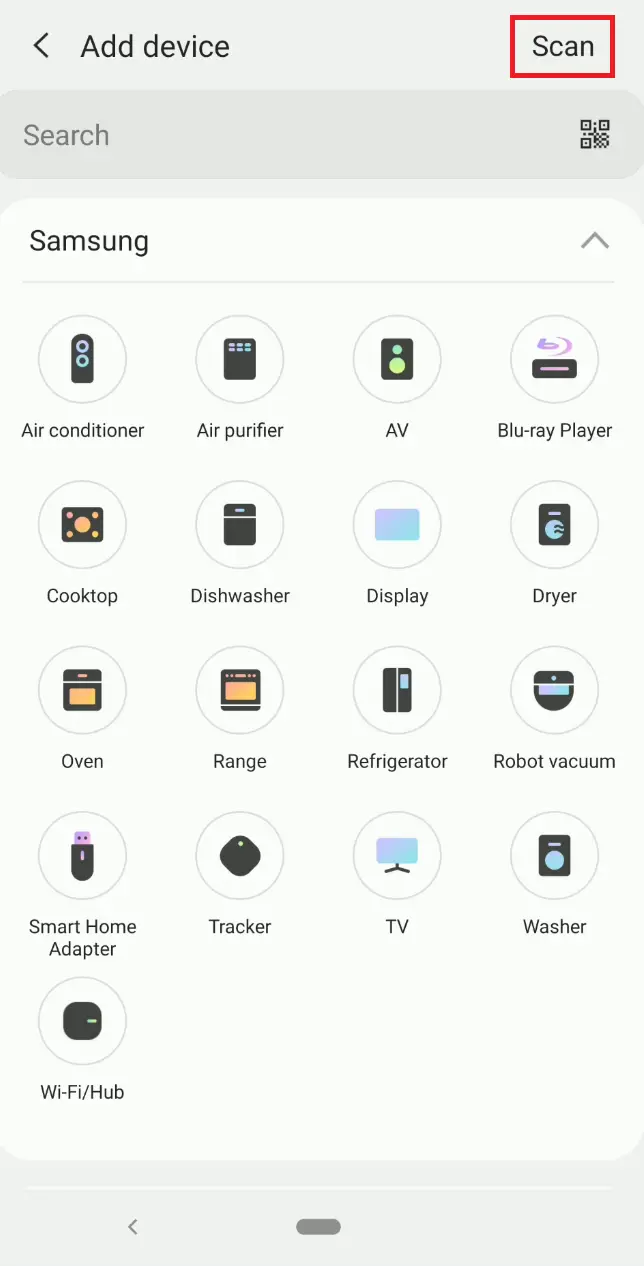Choose Air purifier
The height and width of the screenshot is (1266, 644).
point(240,360)
